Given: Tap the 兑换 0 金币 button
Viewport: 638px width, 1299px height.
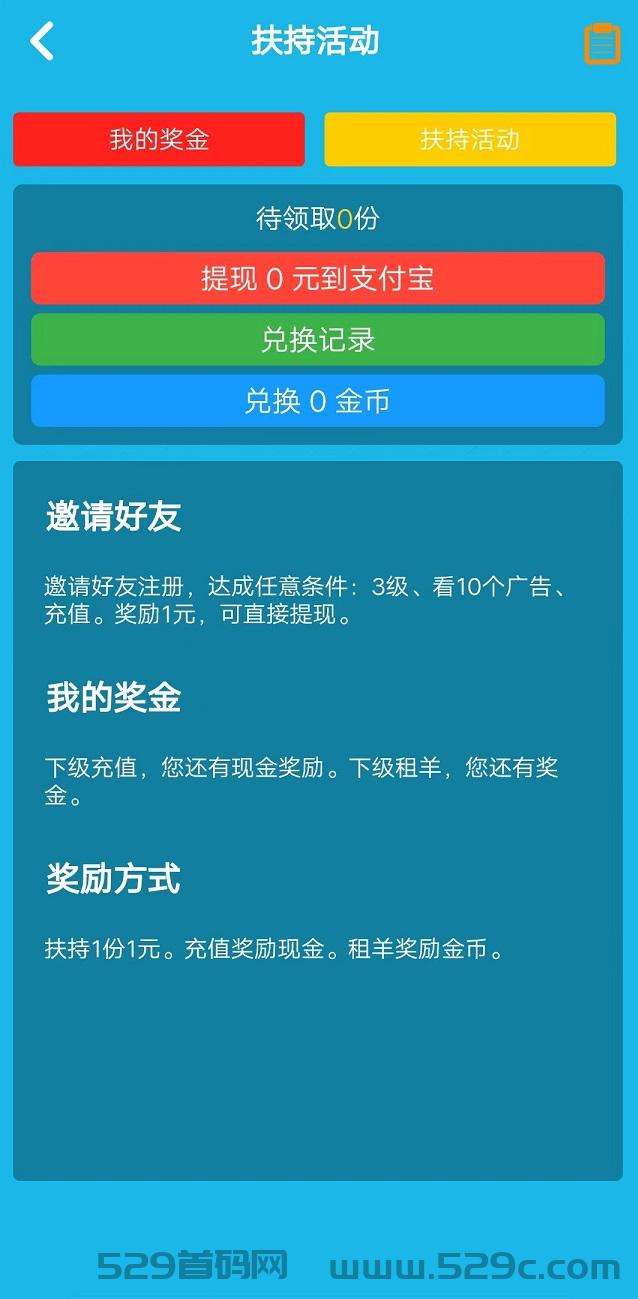Looking at the screenshot, I should click(318, 401).
